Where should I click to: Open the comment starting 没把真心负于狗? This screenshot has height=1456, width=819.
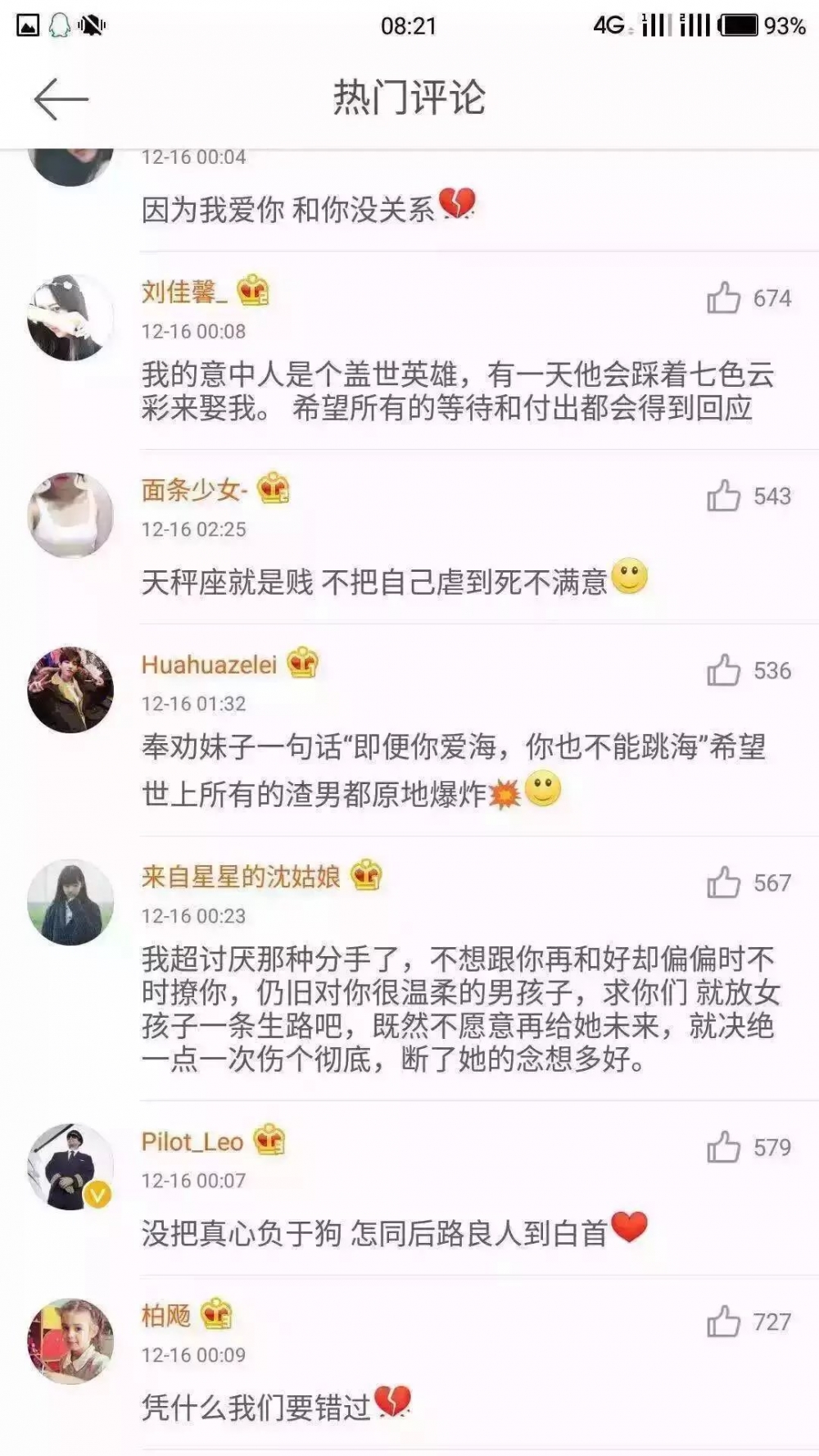(395, 1231)
